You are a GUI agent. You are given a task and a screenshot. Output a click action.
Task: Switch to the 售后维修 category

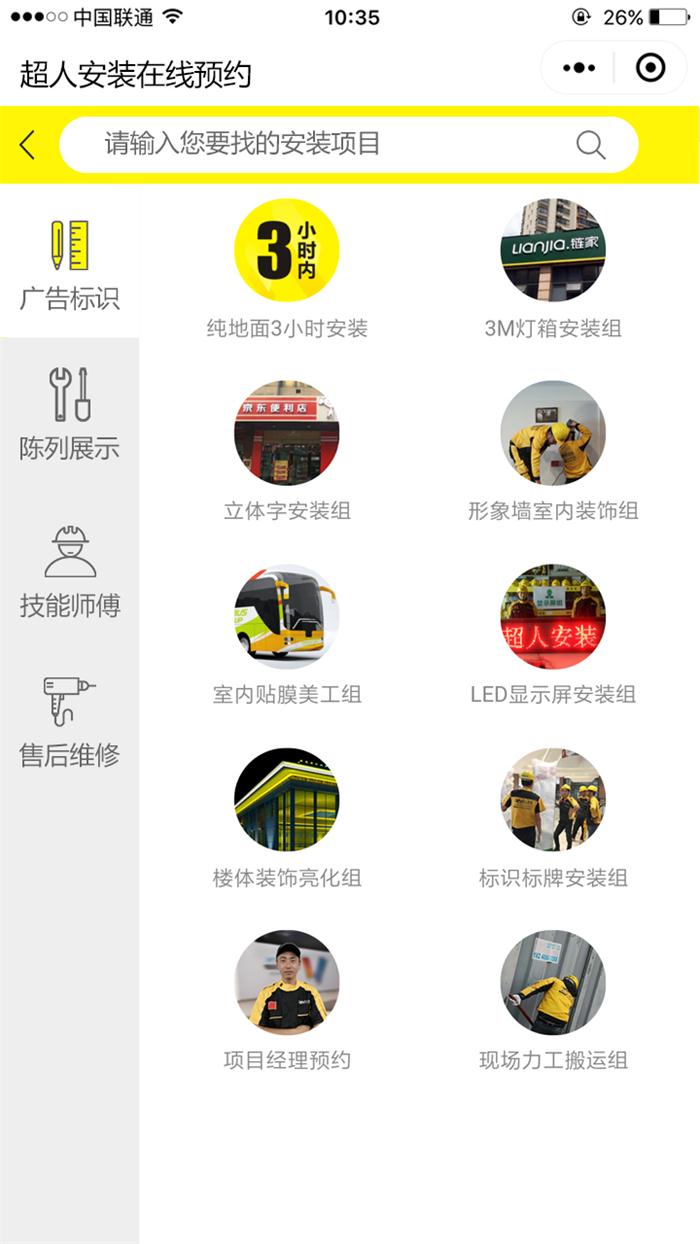[69, 720]
